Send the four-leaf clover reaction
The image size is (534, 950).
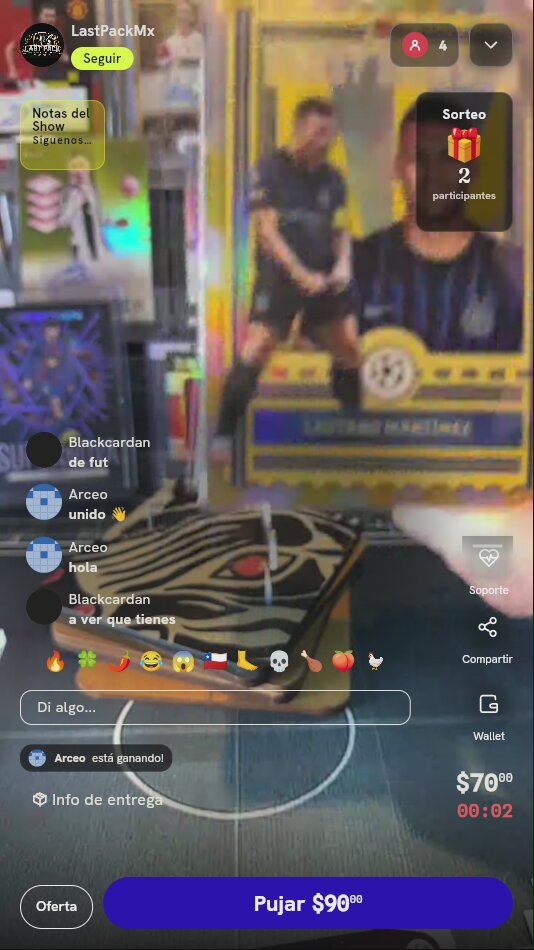(x=87, y=661)
